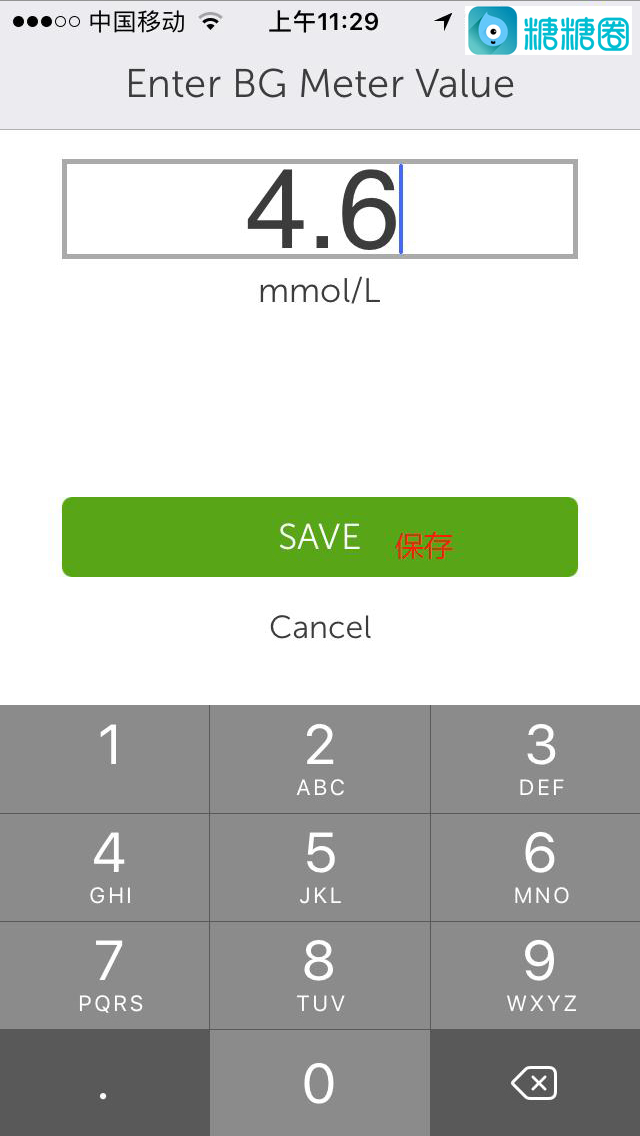Type digit 1 on the keypad

point(105,759)
